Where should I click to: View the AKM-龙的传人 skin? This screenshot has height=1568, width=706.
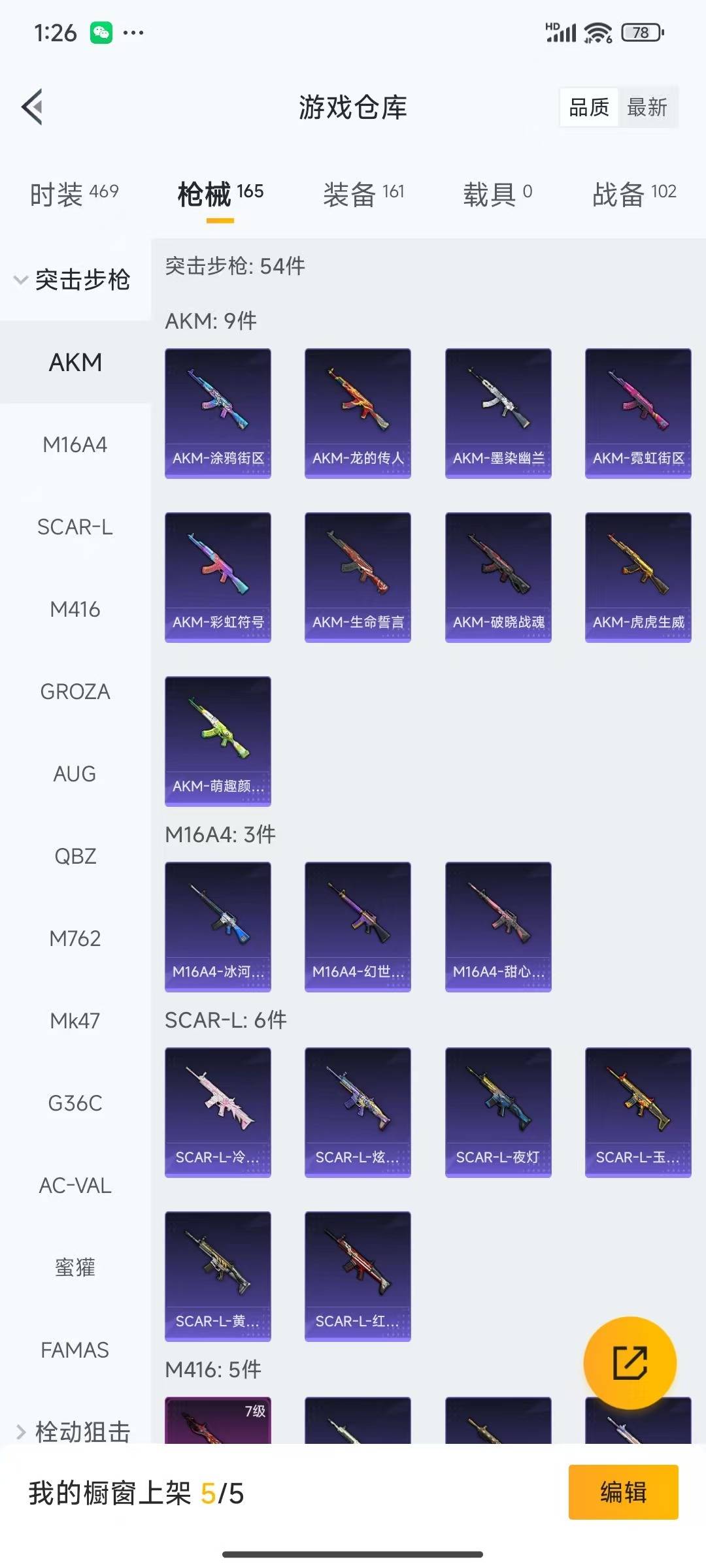click(x=358, y=413)
